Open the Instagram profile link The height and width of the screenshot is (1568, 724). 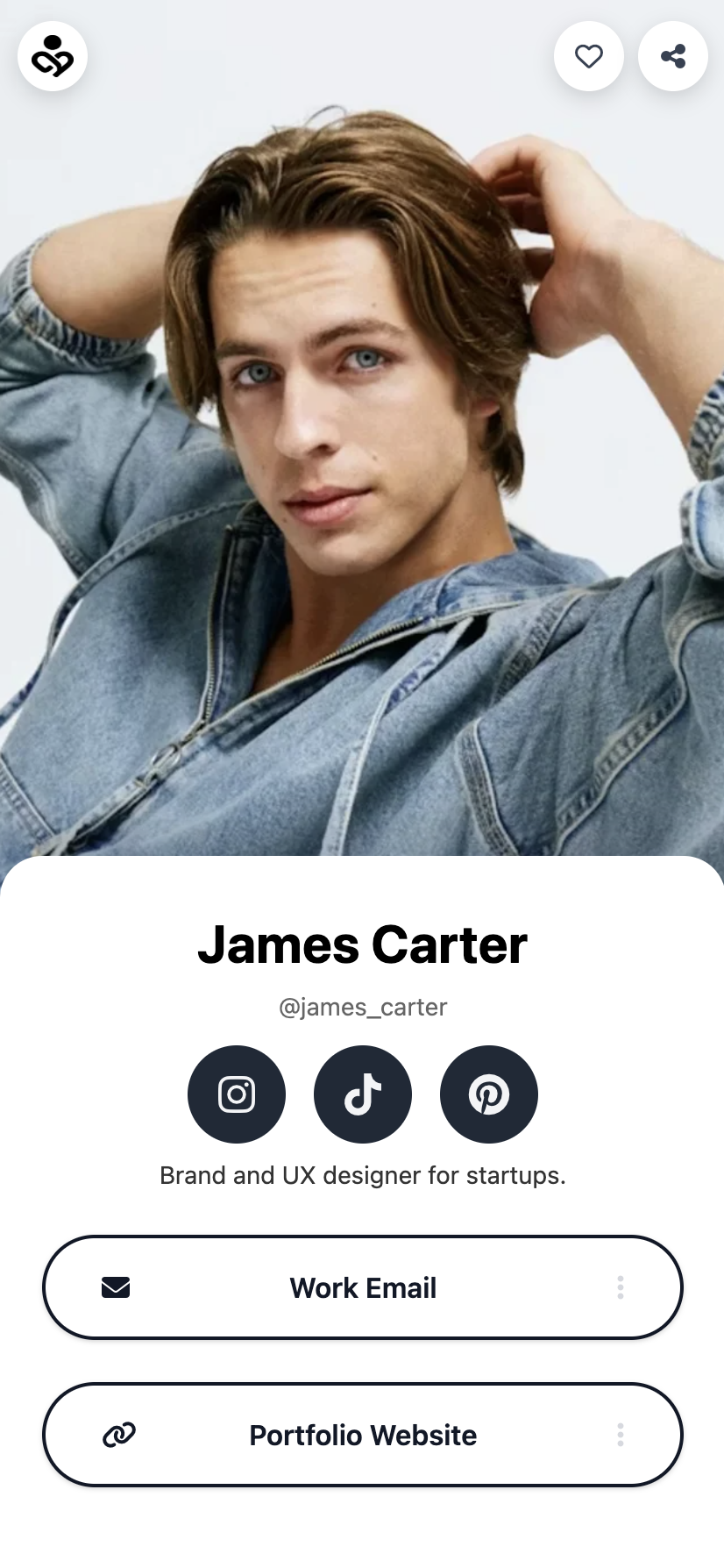[237, 1094]
